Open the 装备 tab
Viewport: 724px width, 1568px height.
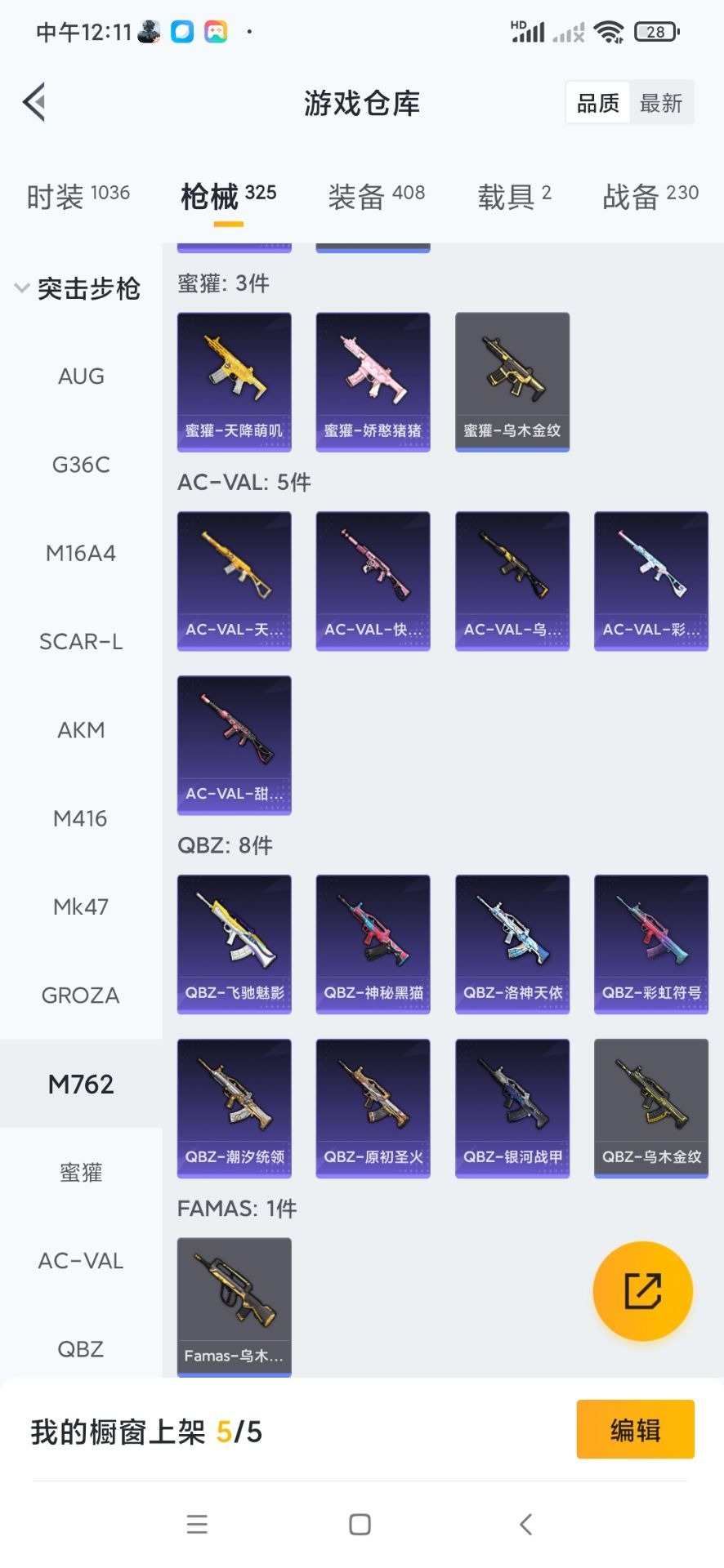pos(376,196)
